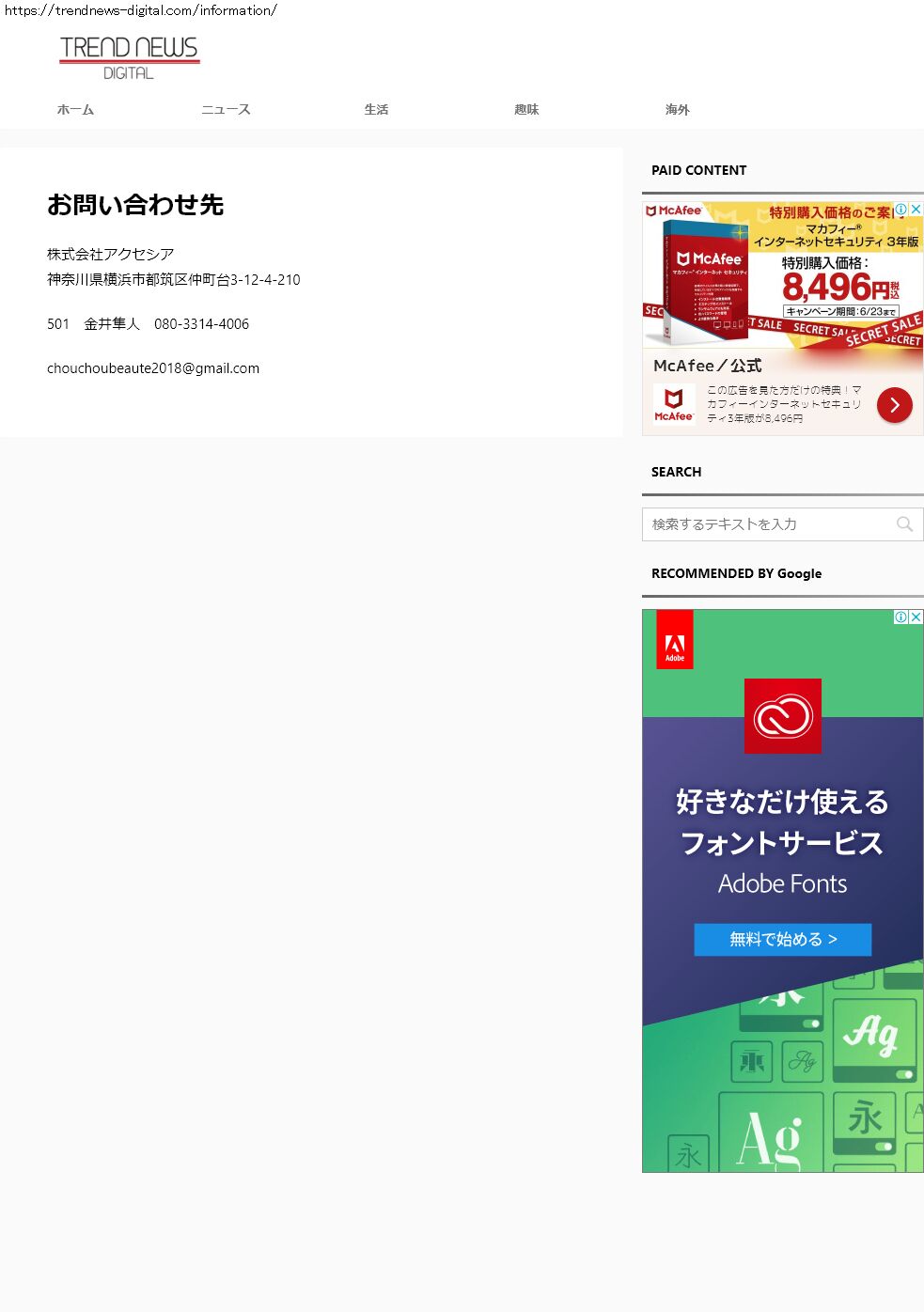Viewport: 924px width, 1312px height.
Task: Tap the Trend News Digital site logo
Action: point(130,58)
